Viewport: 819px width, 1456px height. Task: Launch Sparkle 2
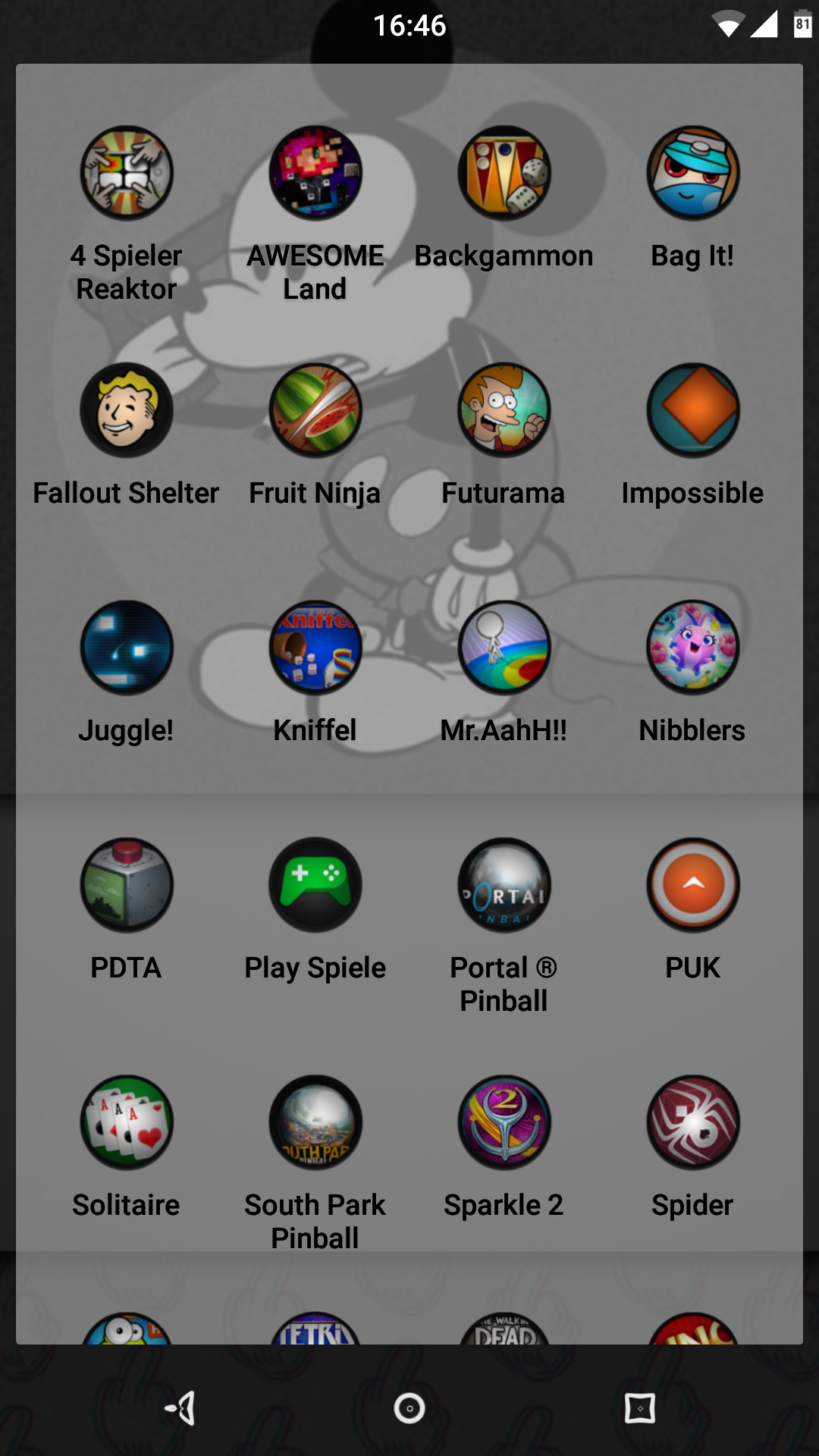pyautogui.click(x=504, y=1123)
